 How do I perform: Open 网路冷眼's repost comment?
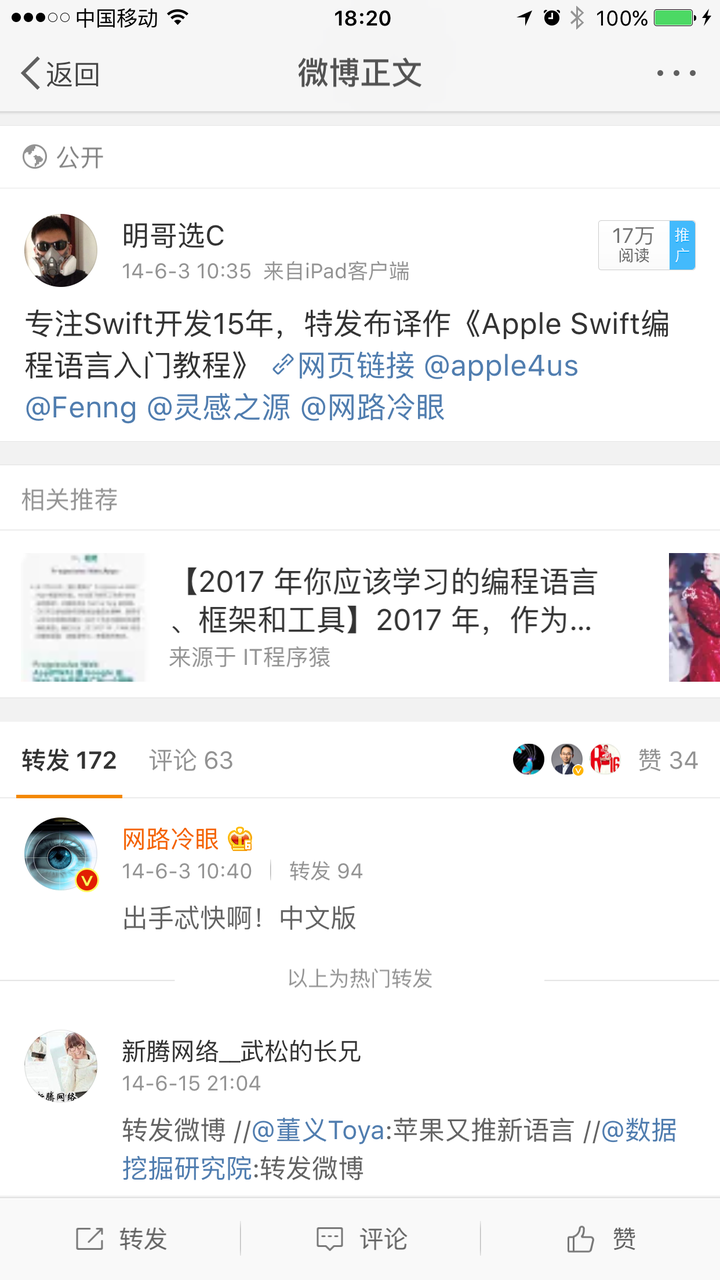click(x=240, y=918)
